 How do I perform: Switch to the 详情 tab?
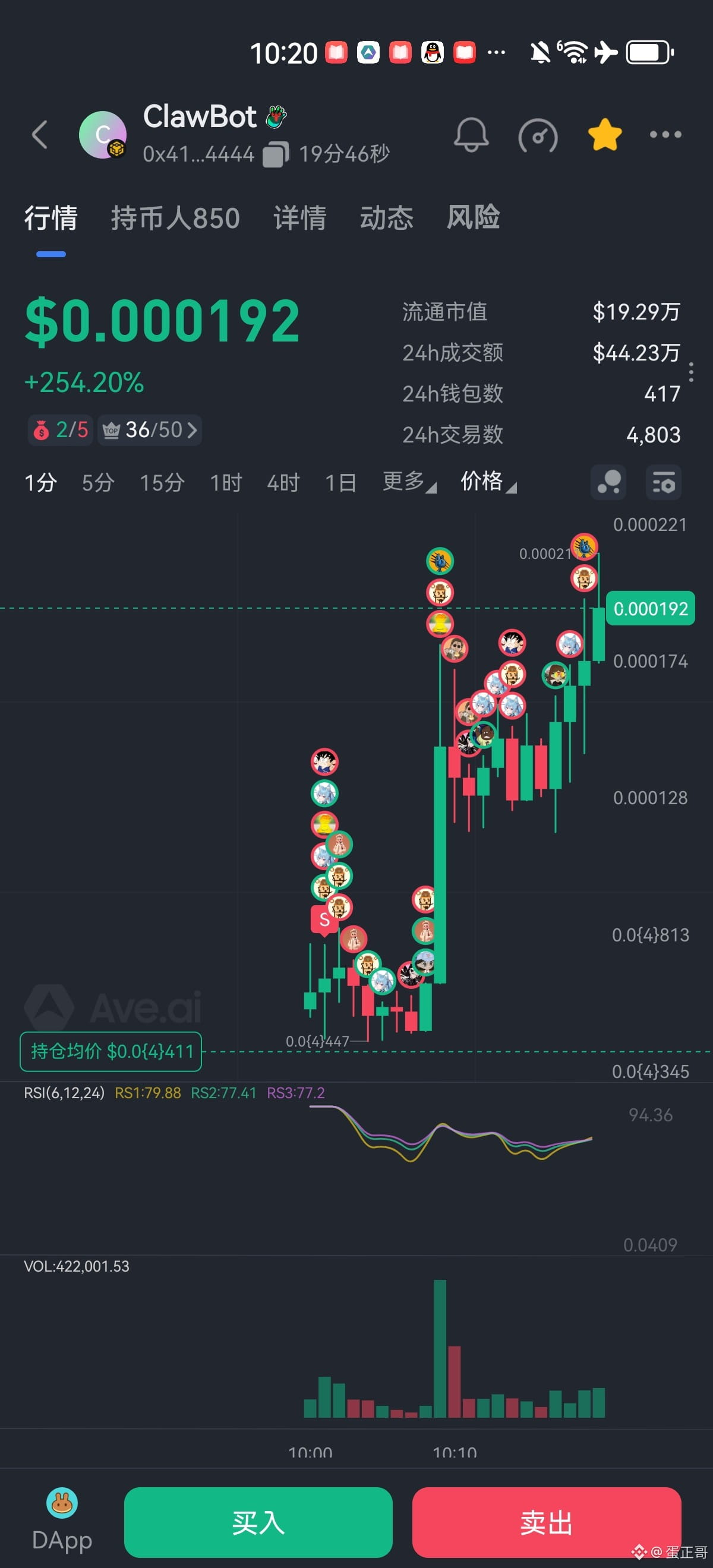(299, 218)
